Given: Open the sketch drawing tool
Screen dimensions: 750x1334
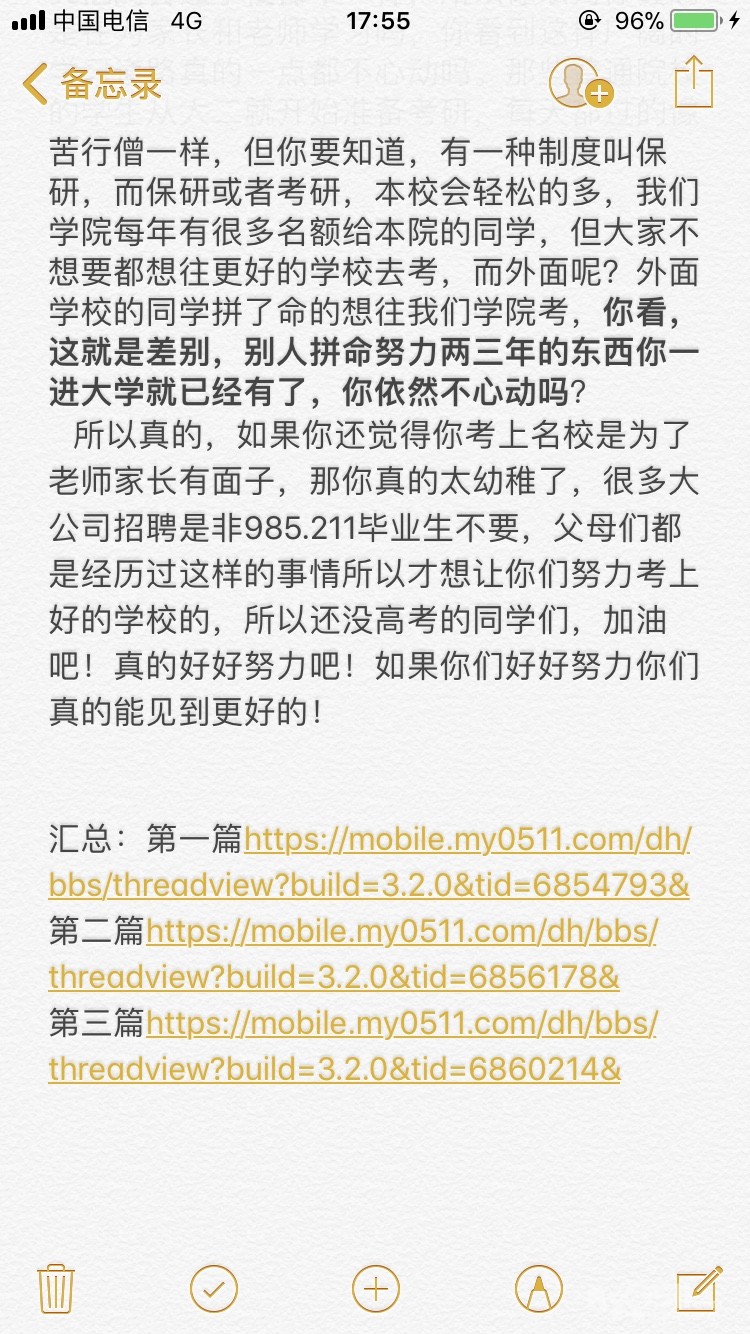Looking at the screenshot, I should tap(538, 1288).
